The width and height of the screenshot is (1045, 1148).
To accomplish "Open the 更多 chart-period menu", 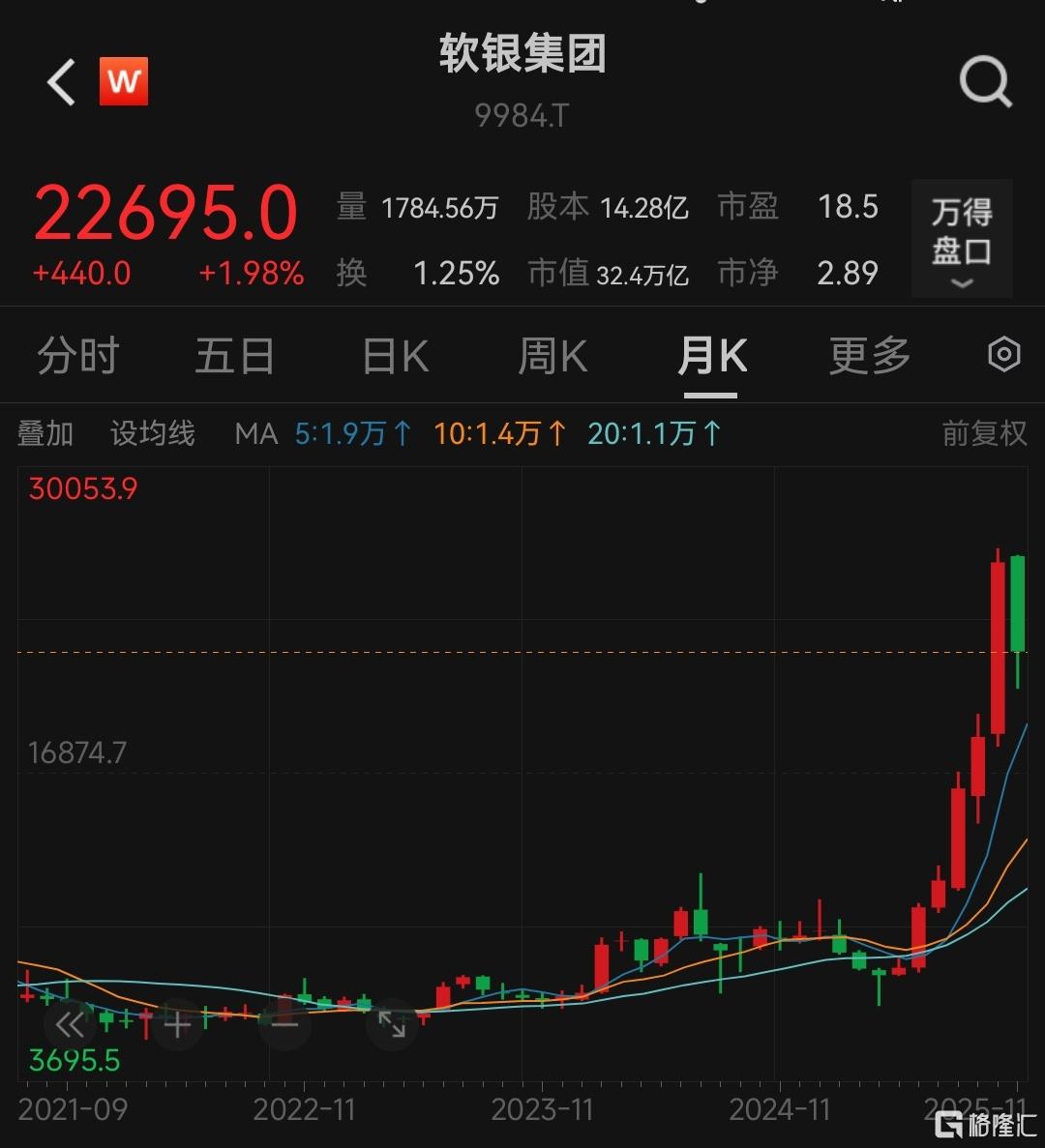I will tap(868, 355).
